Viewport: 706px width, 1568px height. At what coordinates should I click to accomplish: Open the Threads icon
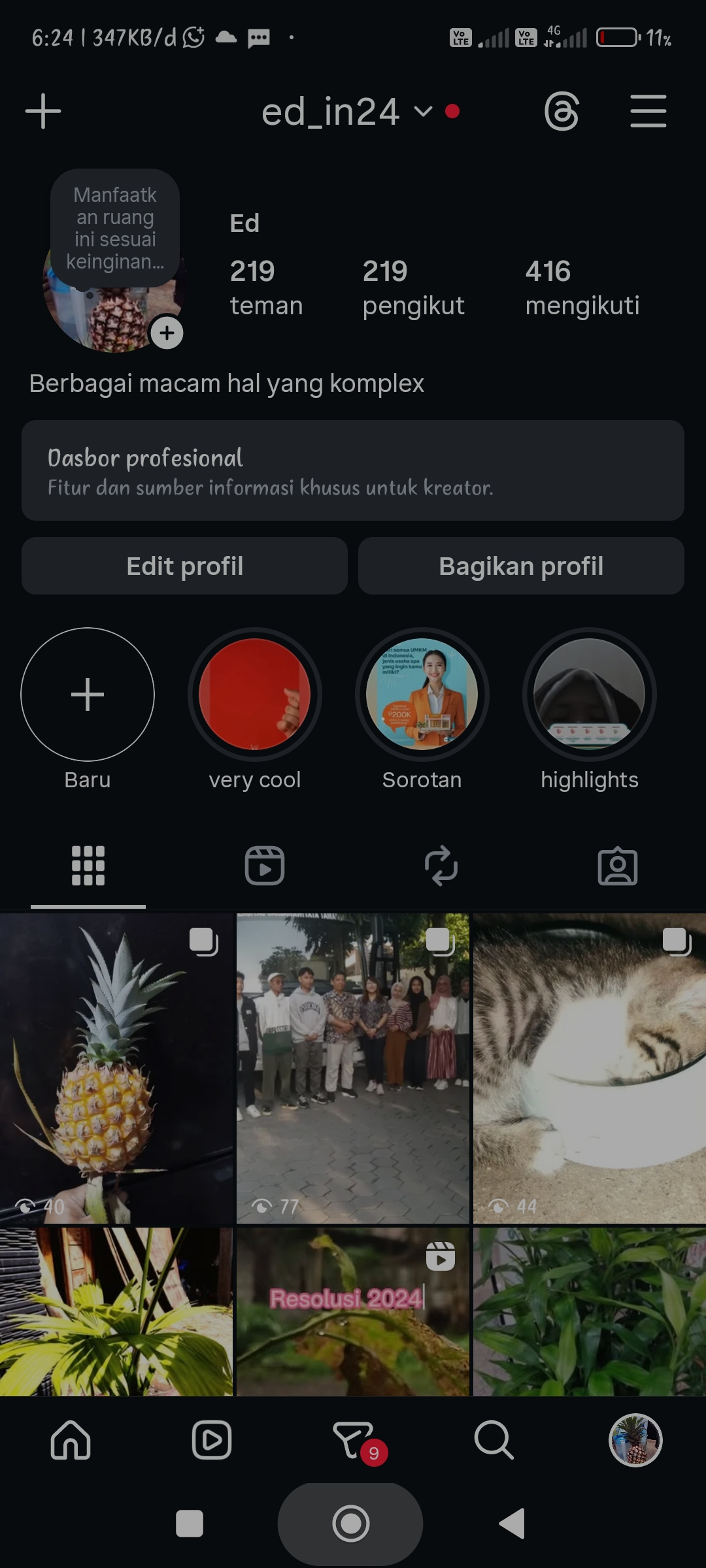(x=562, y=112)
